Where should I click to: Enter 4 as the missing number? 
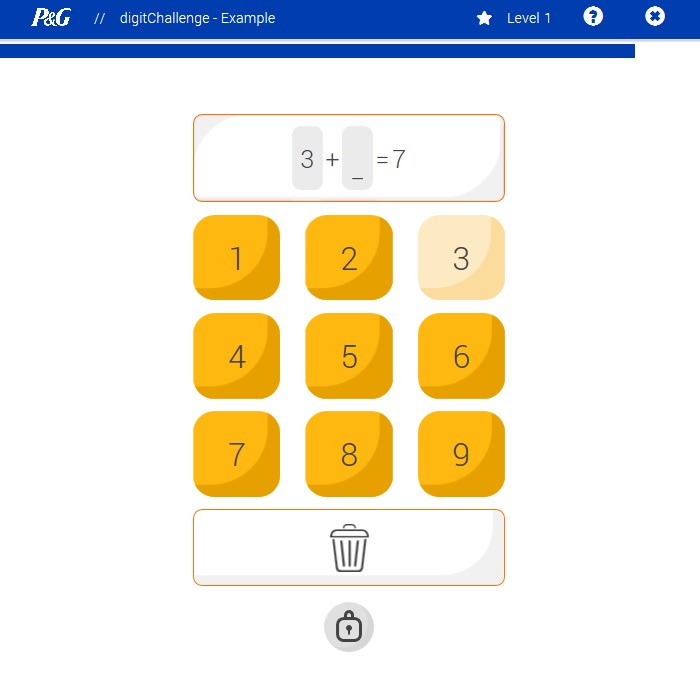[236, 356]
